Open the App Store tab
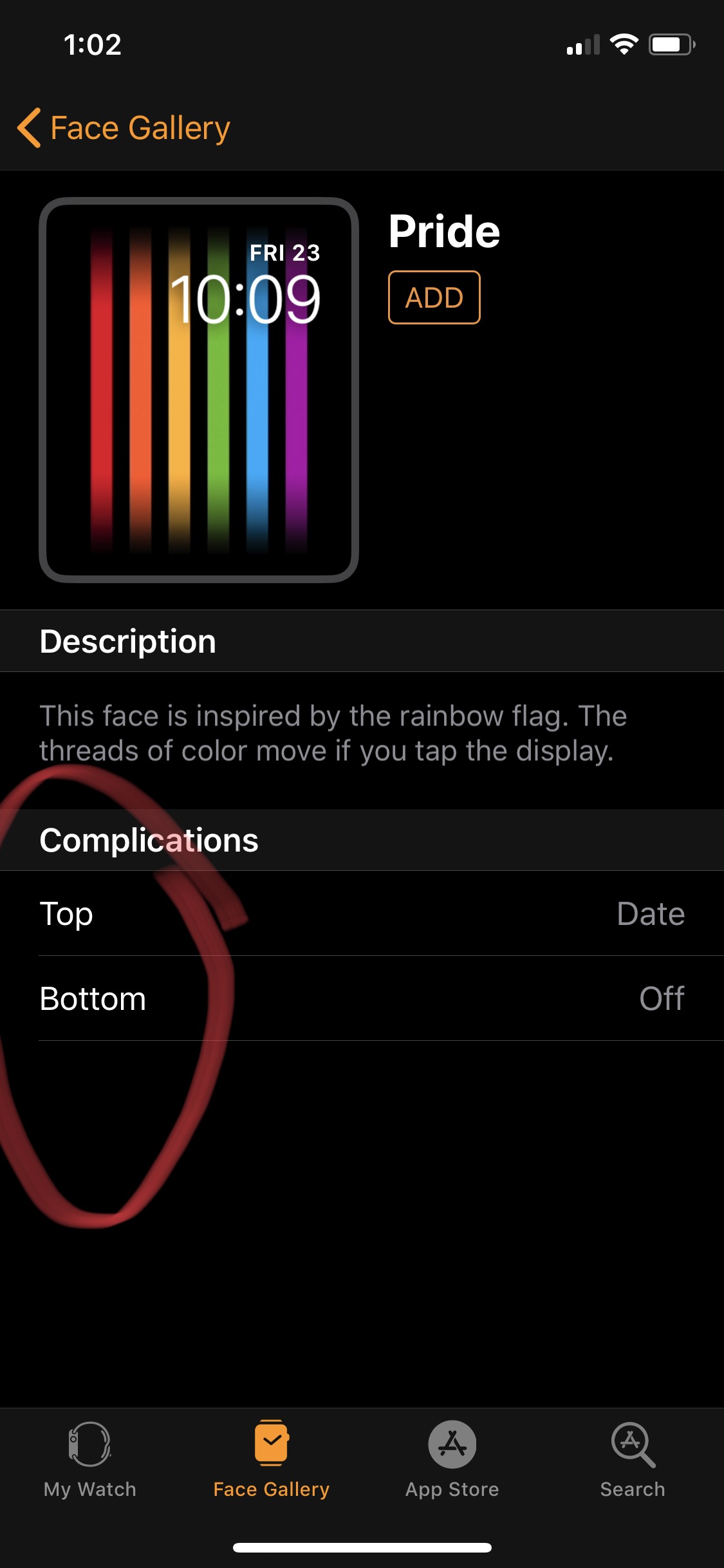This screenshot has height=1568, width=724. tap(452, 1459)
